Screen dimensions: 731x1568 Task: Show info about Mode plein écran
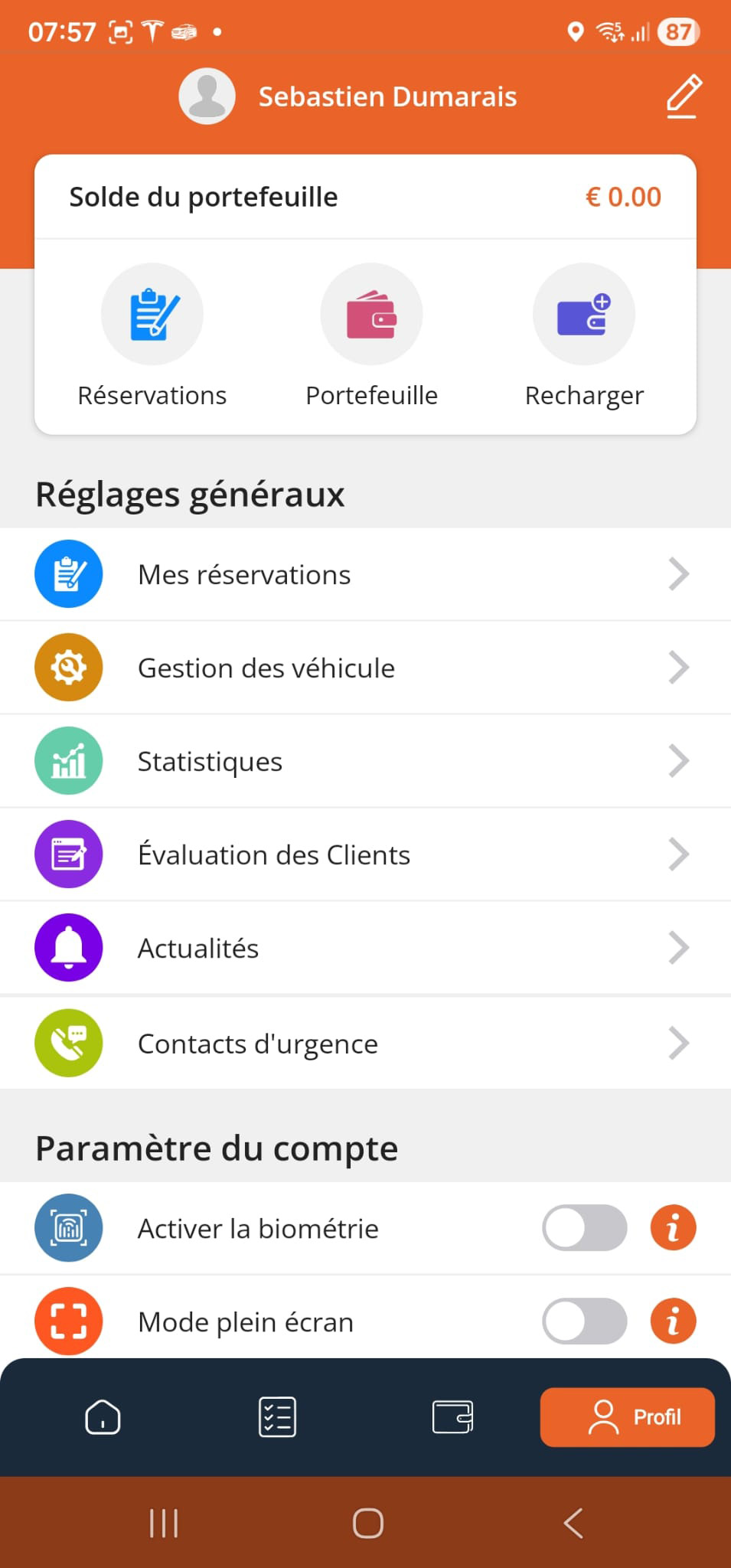673,1321
